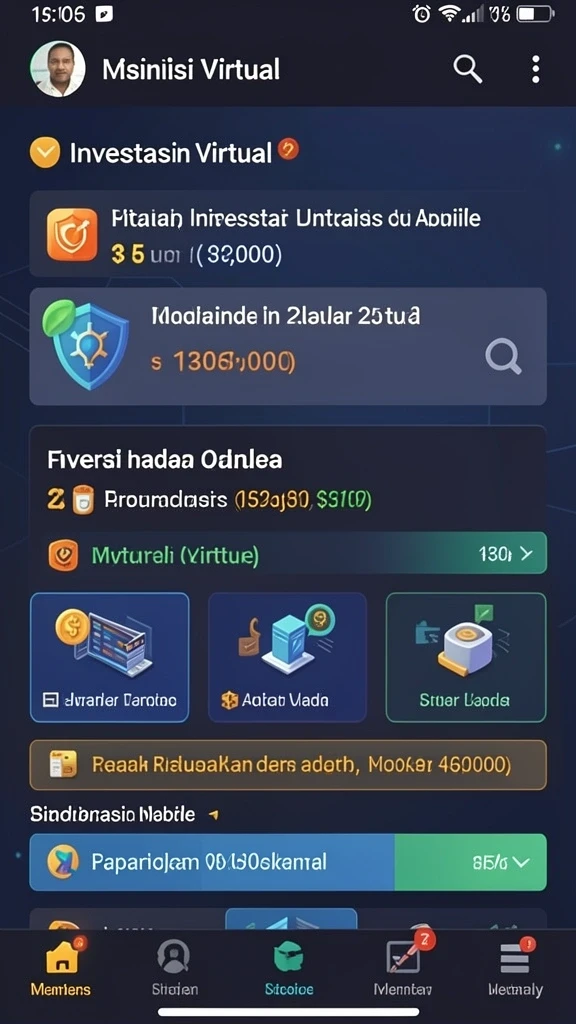Open search from the top bar

[468, 69]
